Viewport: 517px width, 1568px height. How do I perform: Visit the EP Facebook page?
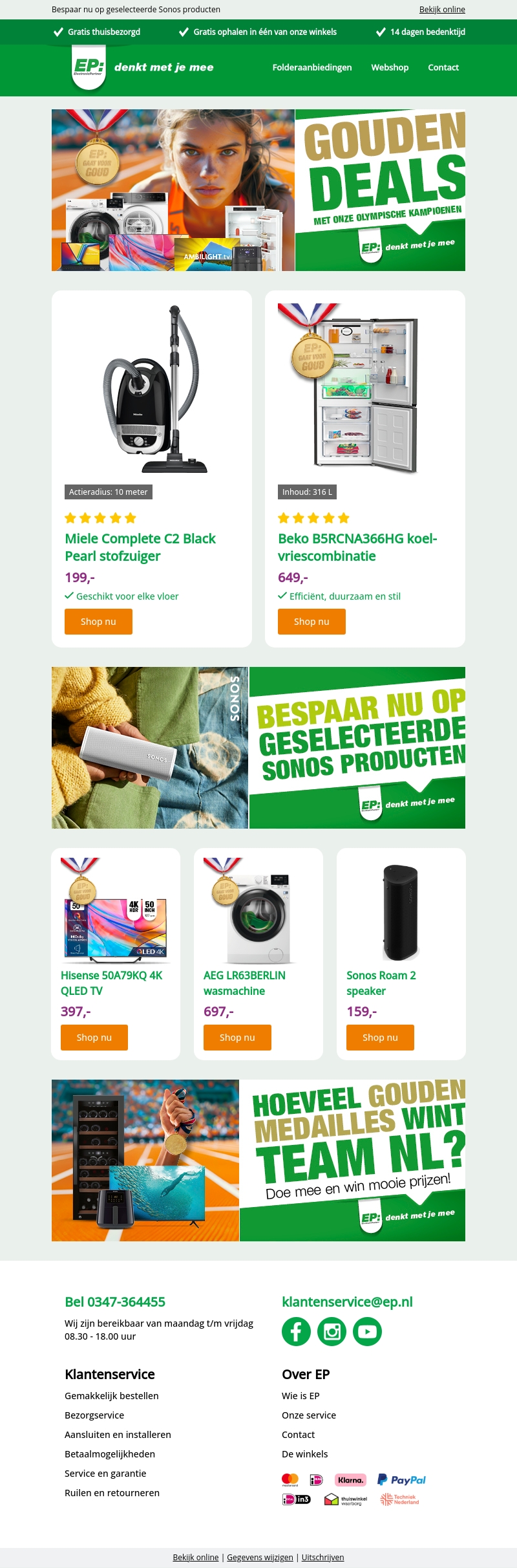click(x=296, y=1332)
